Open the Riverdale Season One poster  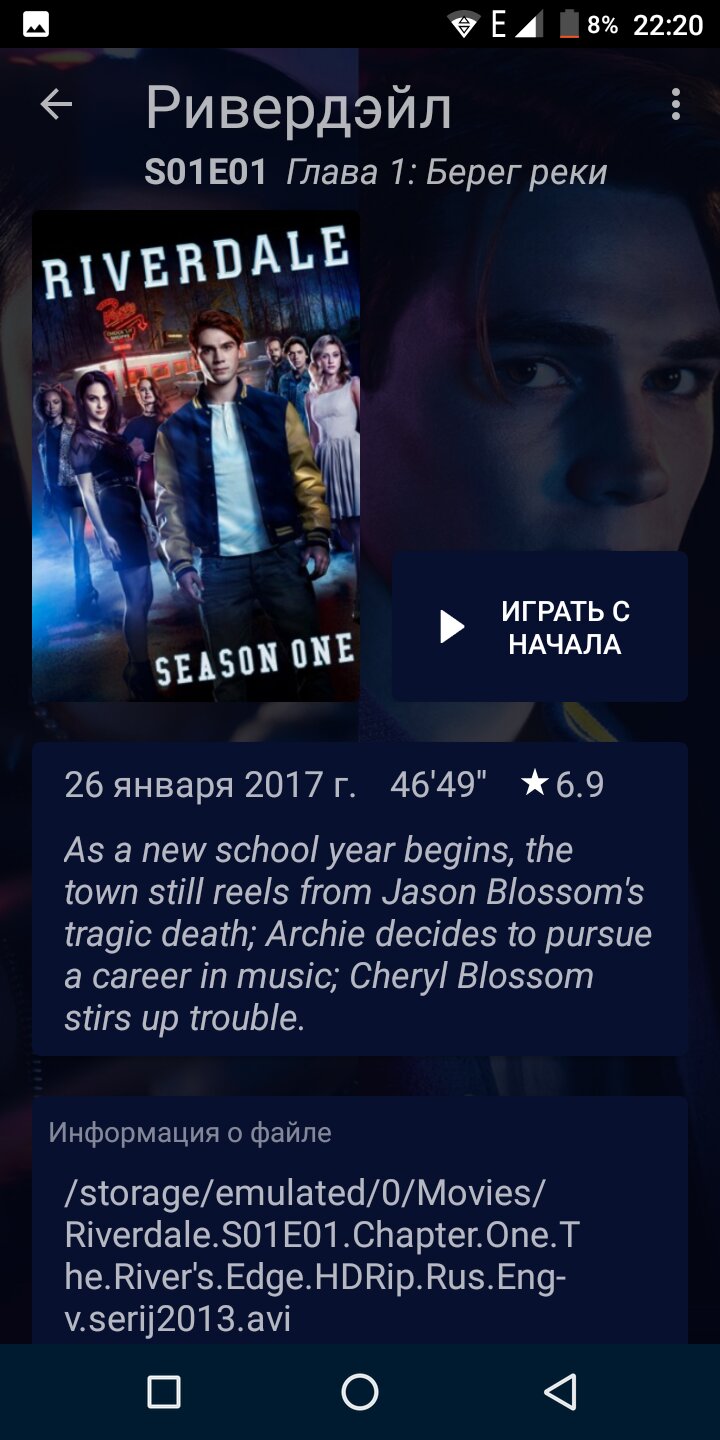(x=196, y=456)
